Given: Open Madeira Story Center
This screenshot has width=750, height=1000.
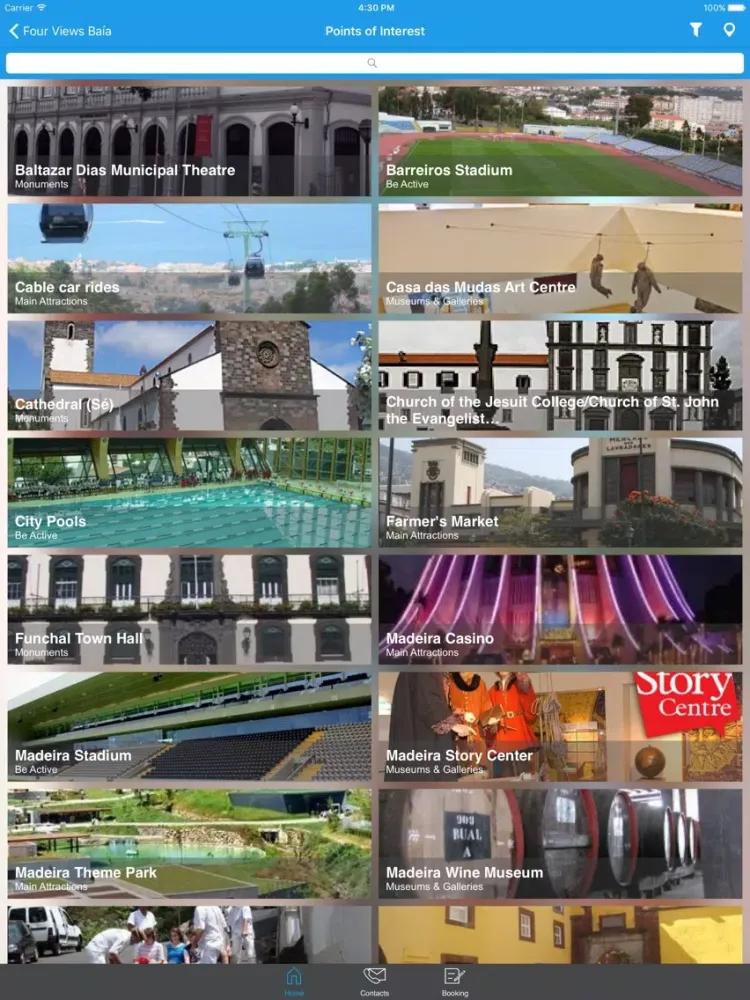Looking at the screenshot, I should [x=560, y=726].
